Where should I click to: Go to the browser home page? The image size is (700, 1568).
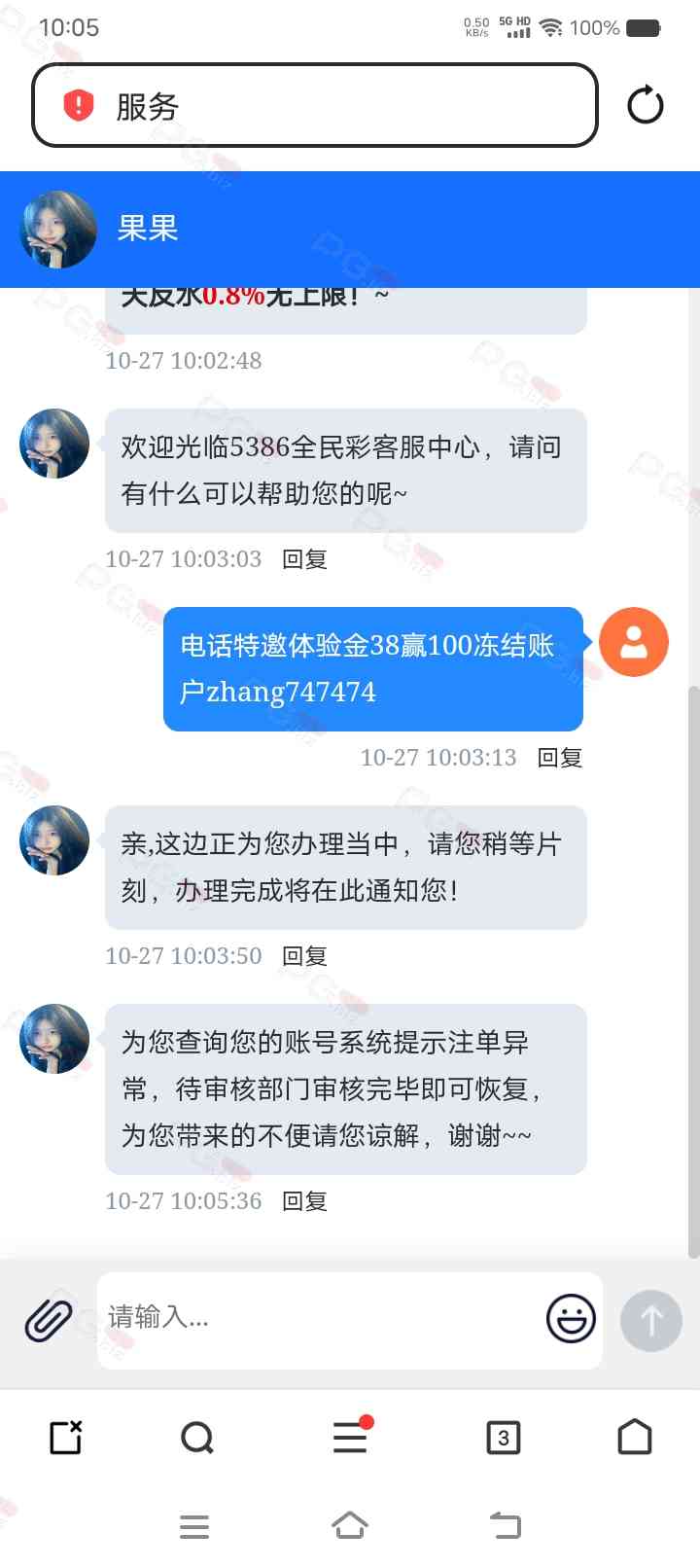[x=635, y=1437]
